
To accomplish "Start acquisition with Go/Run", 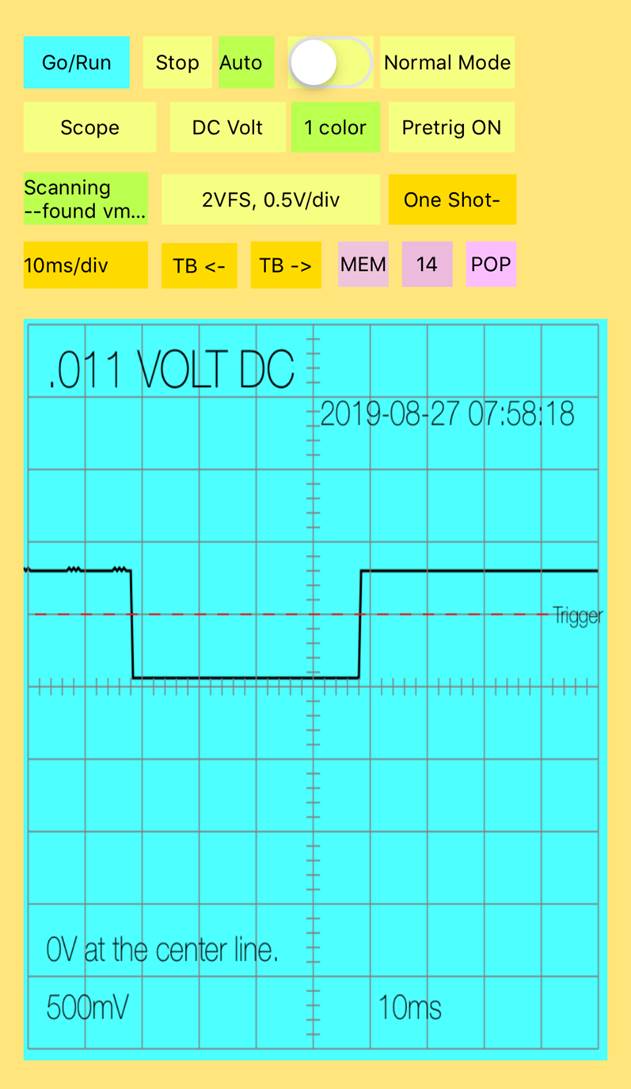I will point(76,63).
